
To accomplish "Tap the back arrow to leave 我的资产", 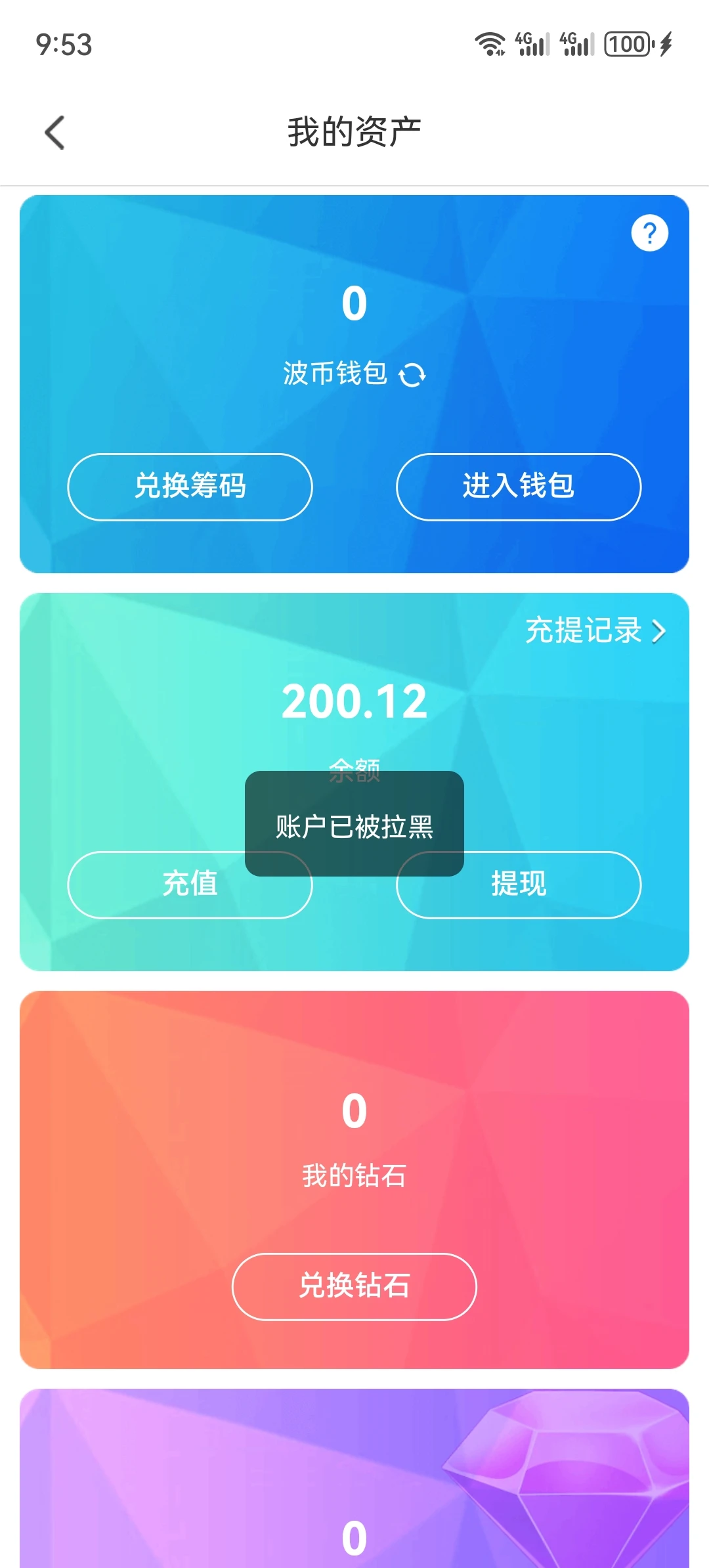I will pos(54,131).
